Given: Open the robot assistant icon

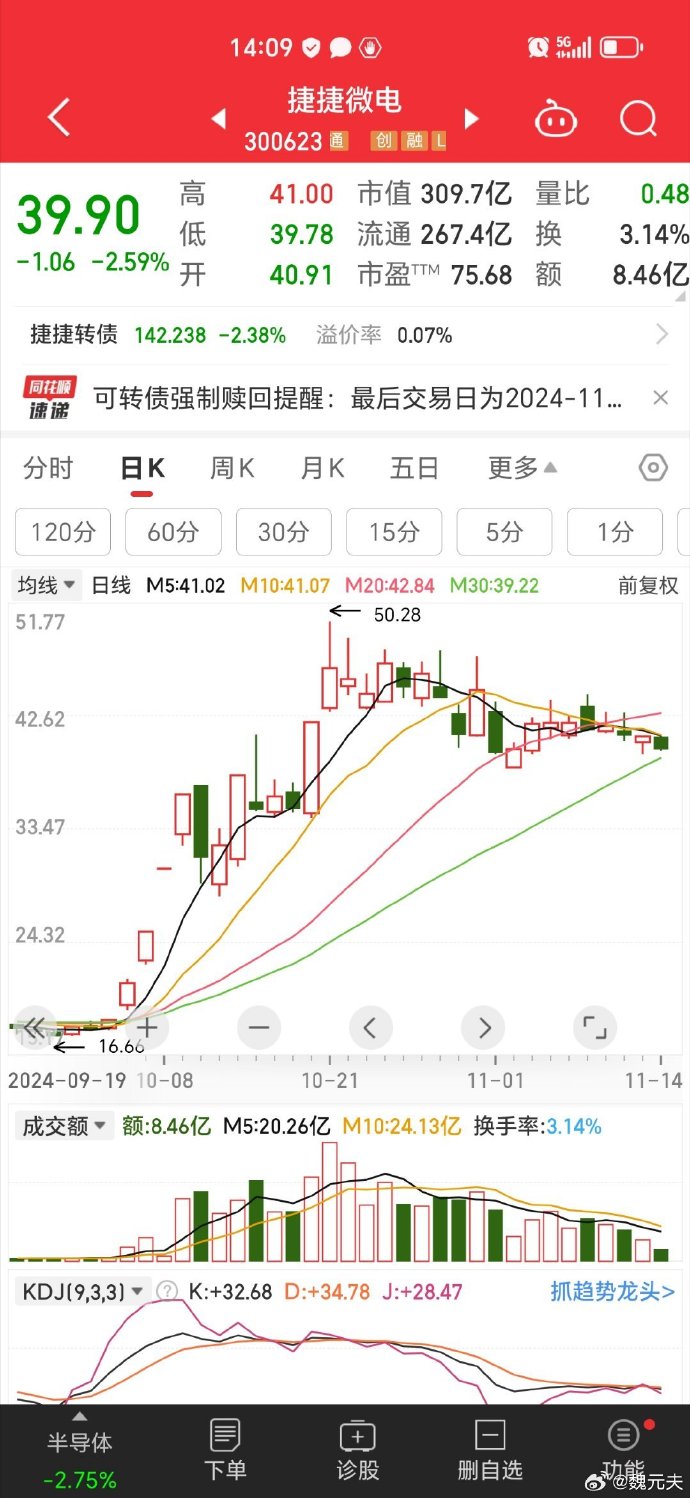Looking at the screenshot, I should click(556, 119).
